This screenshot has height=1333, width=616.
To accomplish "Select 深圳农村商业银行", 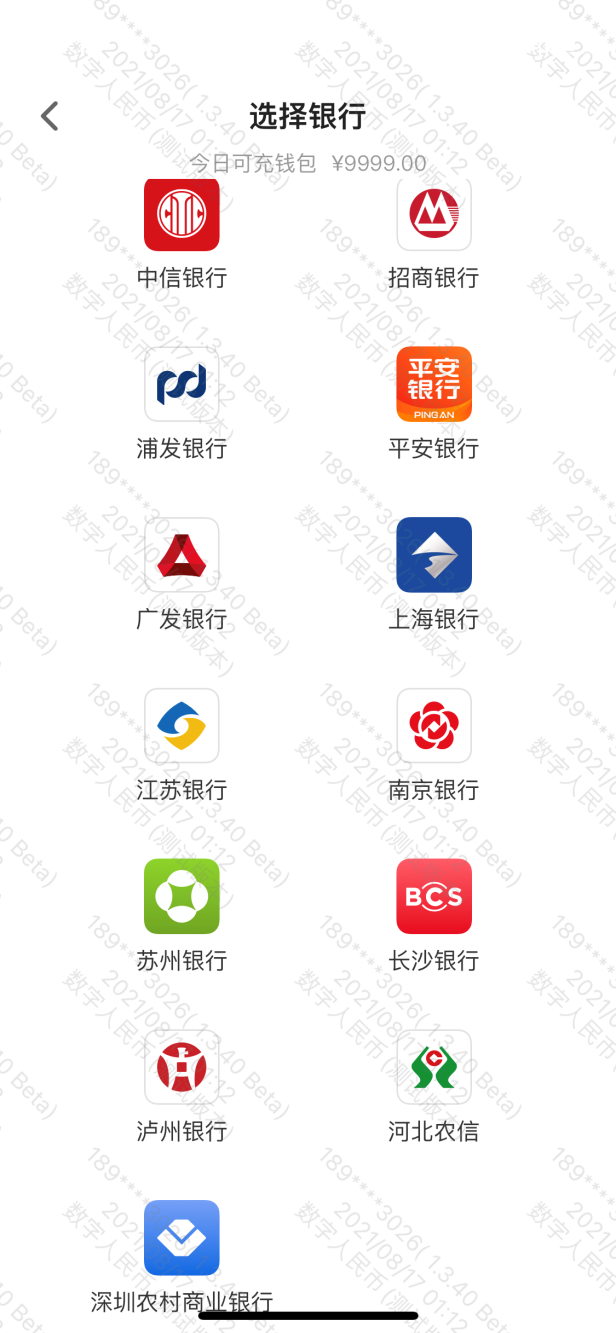I will click(182, 1239).
